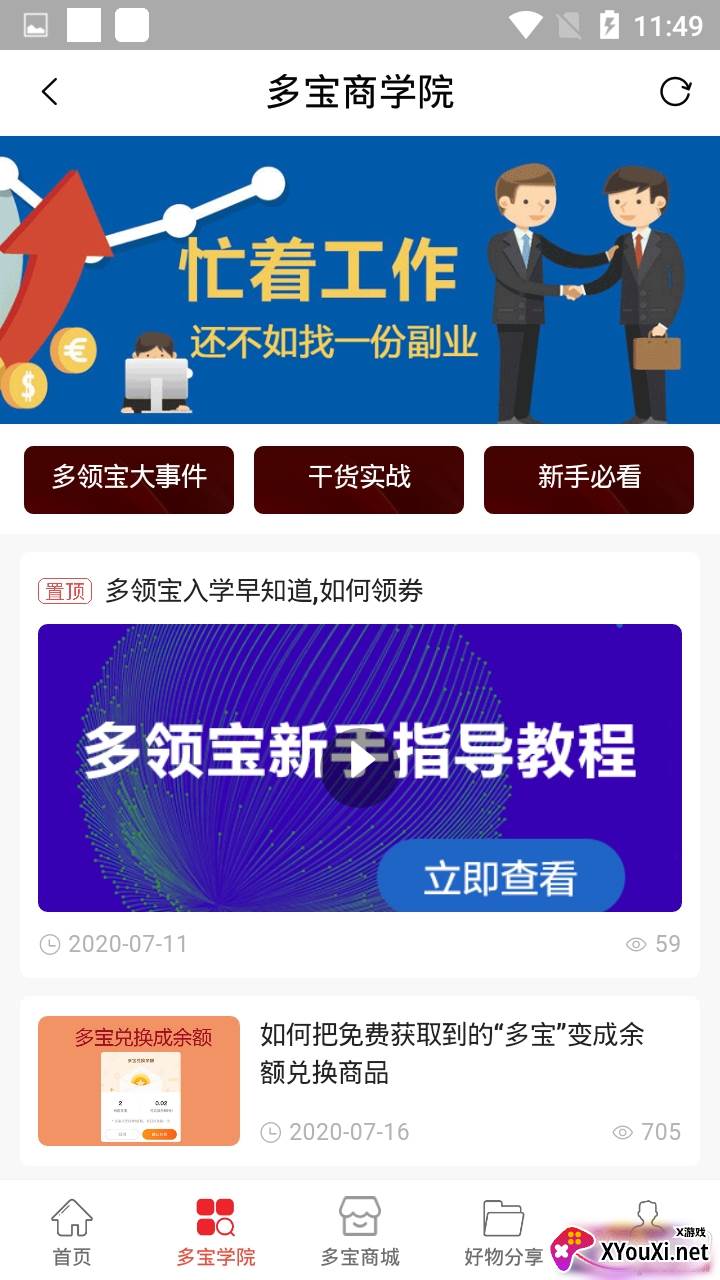The height and width of the screenshot is (1280, 720).
Task: Switch to the 首页 tab
Action: point(72,1232)
